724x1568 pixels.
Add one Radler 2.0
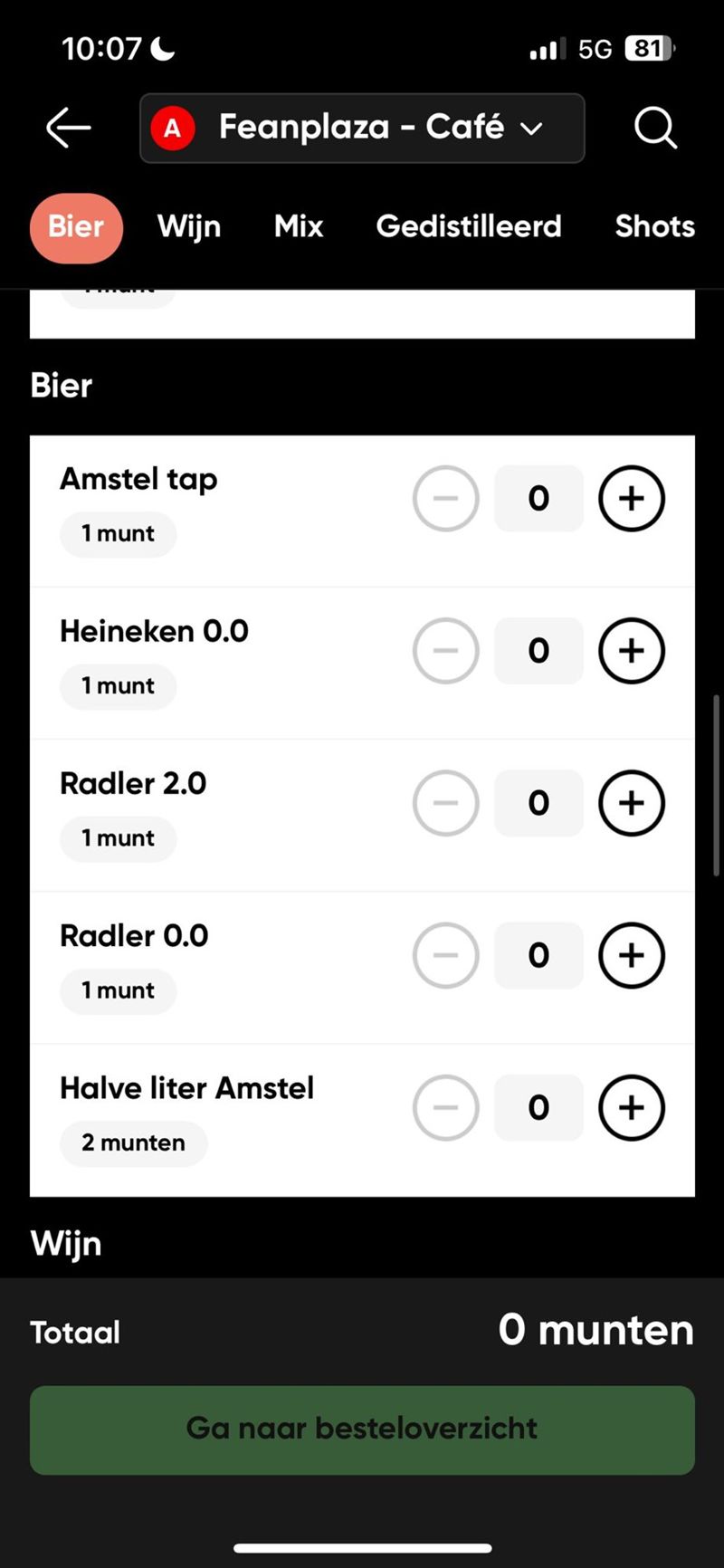(632, 803)
